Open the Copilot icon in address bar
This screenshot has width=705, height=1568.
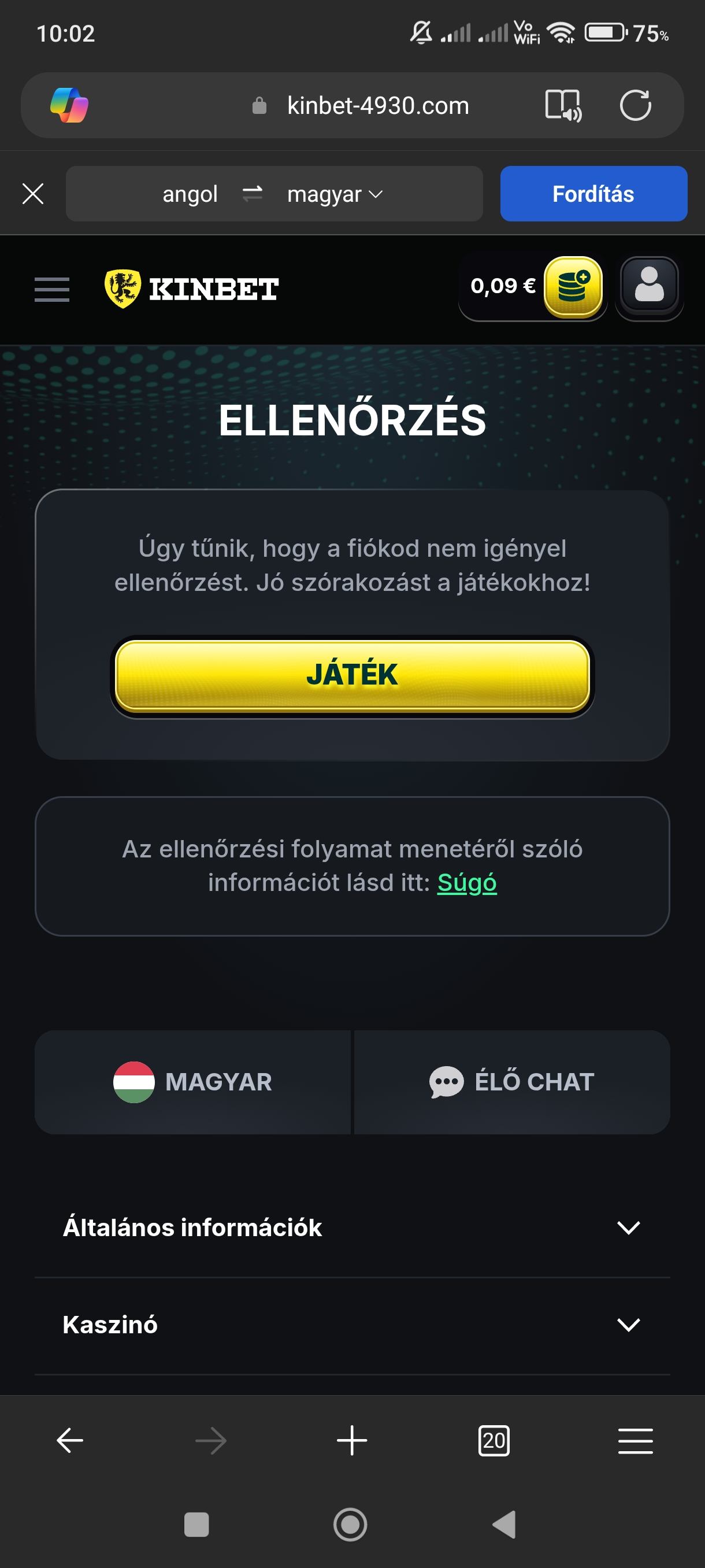tap(69, 105)
